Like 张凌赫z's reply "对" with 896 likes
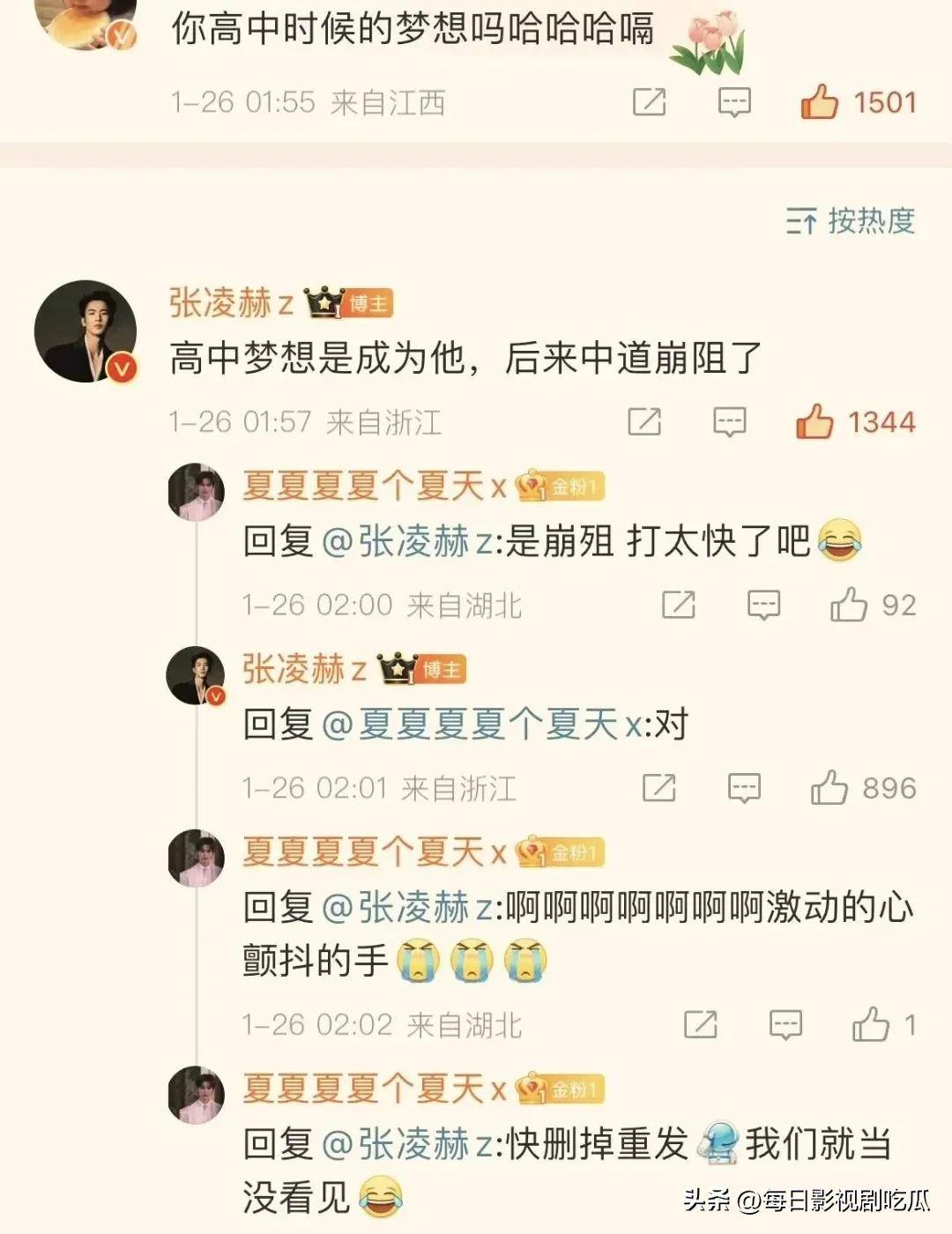The height and width of the screenshot is (1234, 952). tap(829, 788)
